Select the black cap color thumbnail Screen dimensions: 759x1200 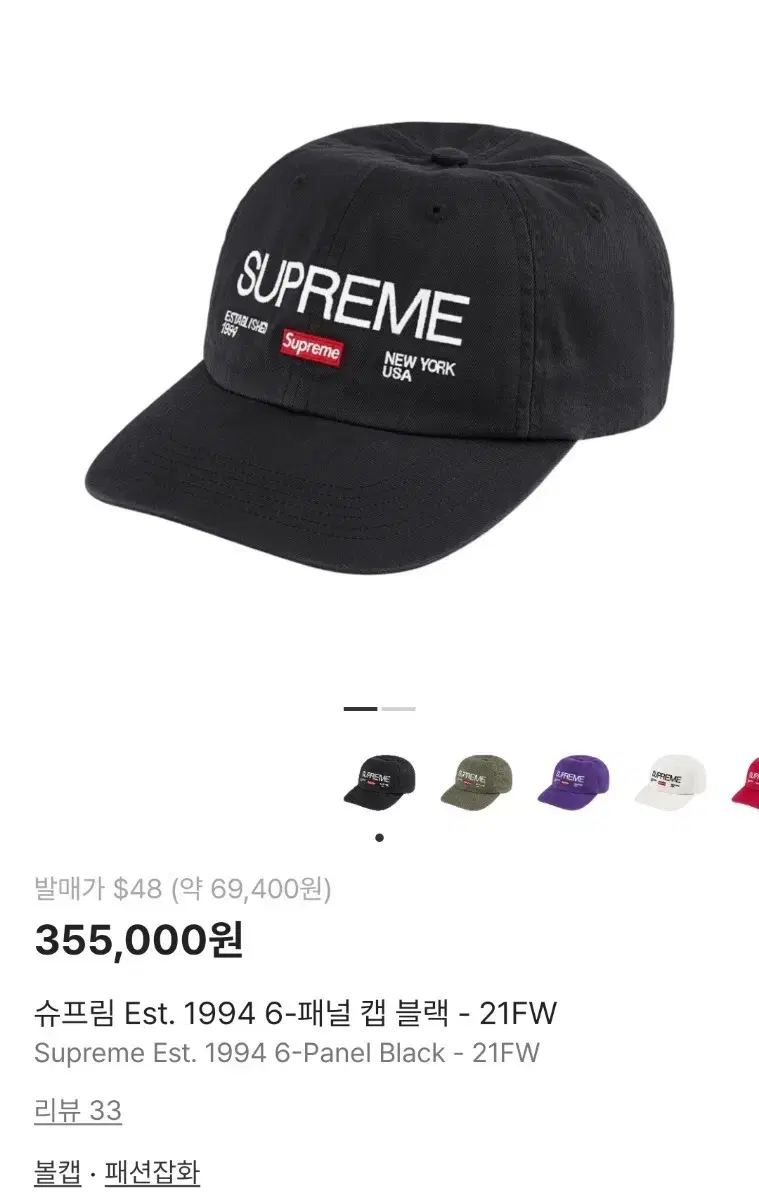[382, 782]
